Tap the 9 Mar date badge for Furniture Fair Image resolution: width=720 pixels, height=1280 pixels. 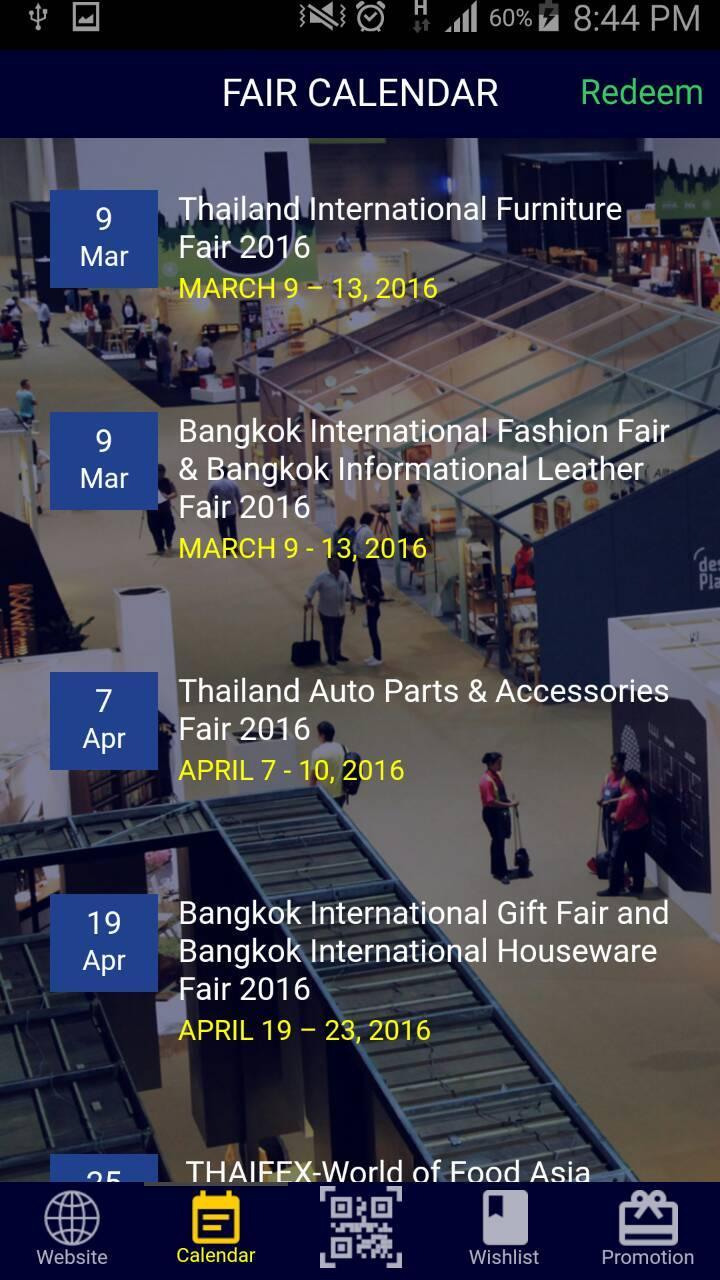pyautogui.click(x=103, y=238)
